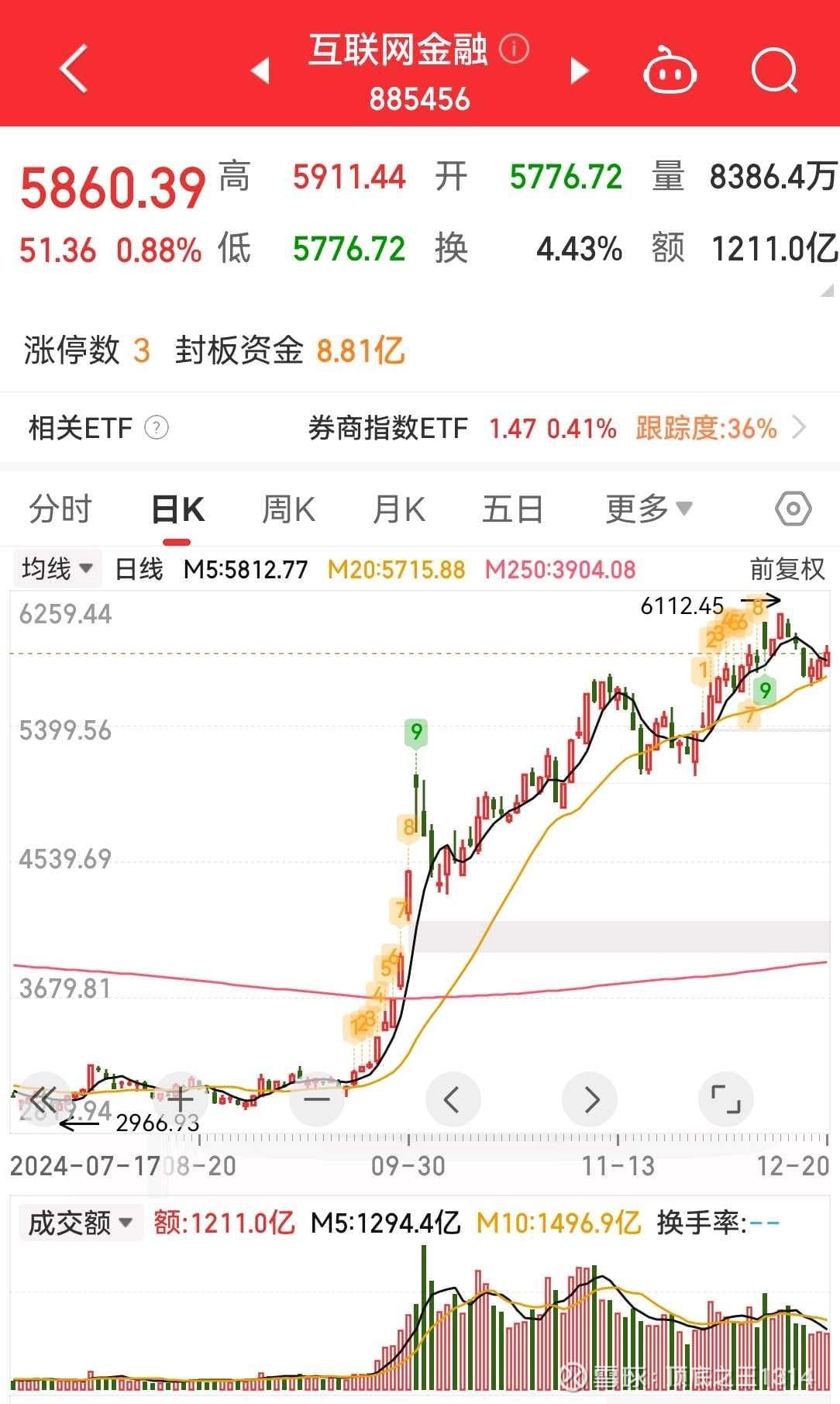Image resolution: width=840 pixels, height=1404 pixels.
Task: Expand chart to fullscreen
Action: (x=725, y=1099)
